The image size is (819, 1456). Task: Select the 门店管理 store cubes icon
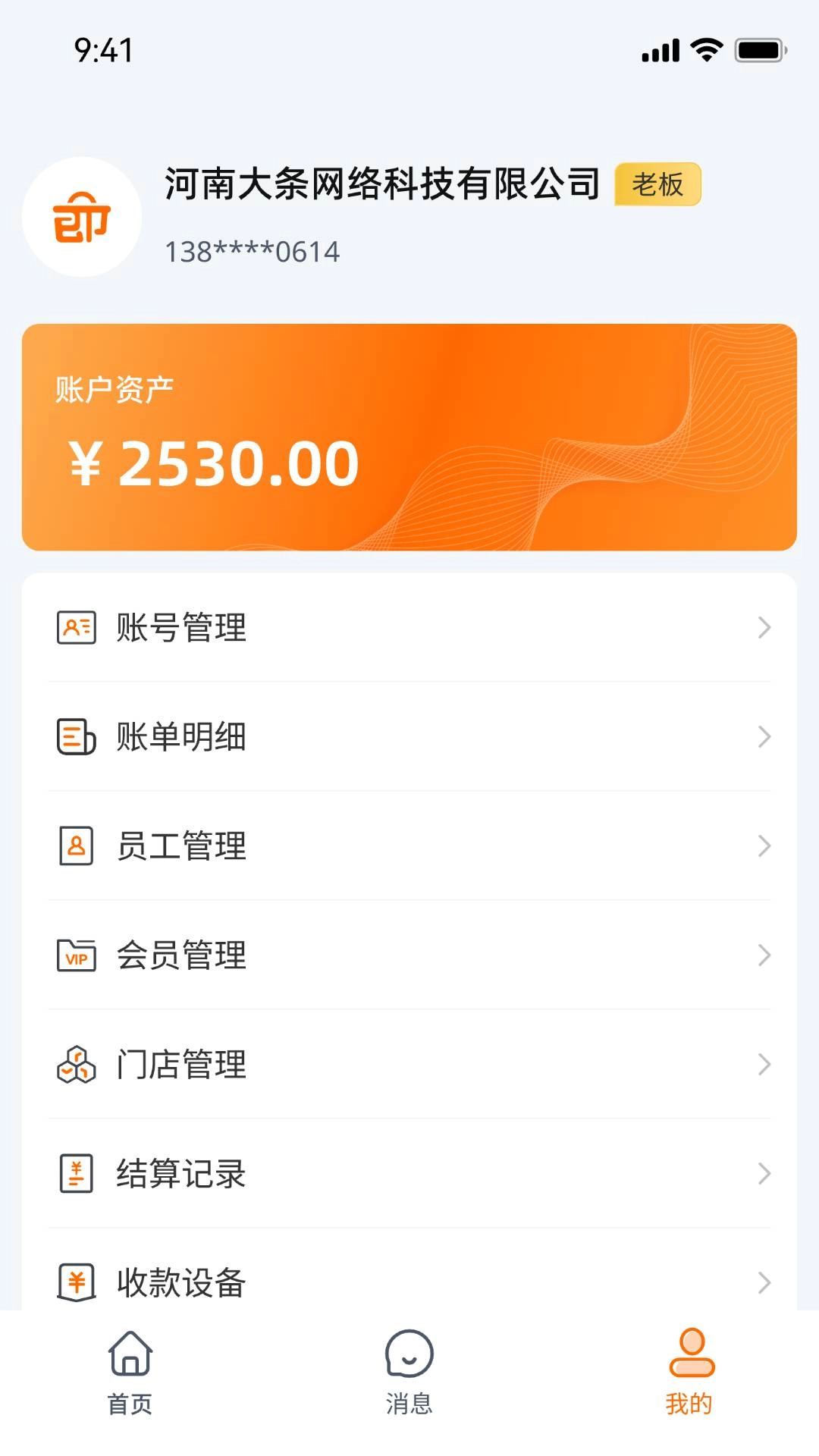point(75,1063)
